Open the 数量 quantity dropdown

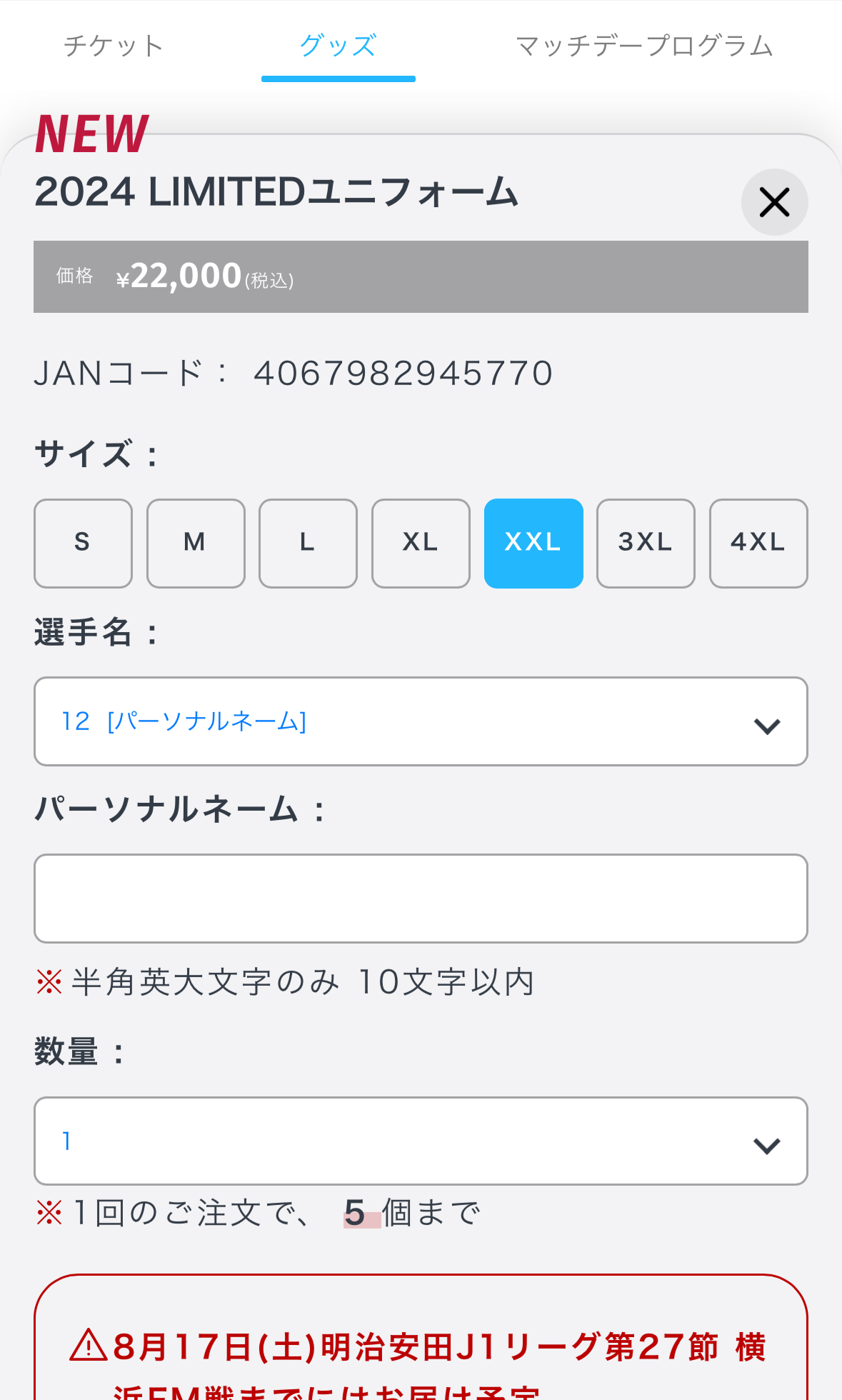tap(421, 1141)
